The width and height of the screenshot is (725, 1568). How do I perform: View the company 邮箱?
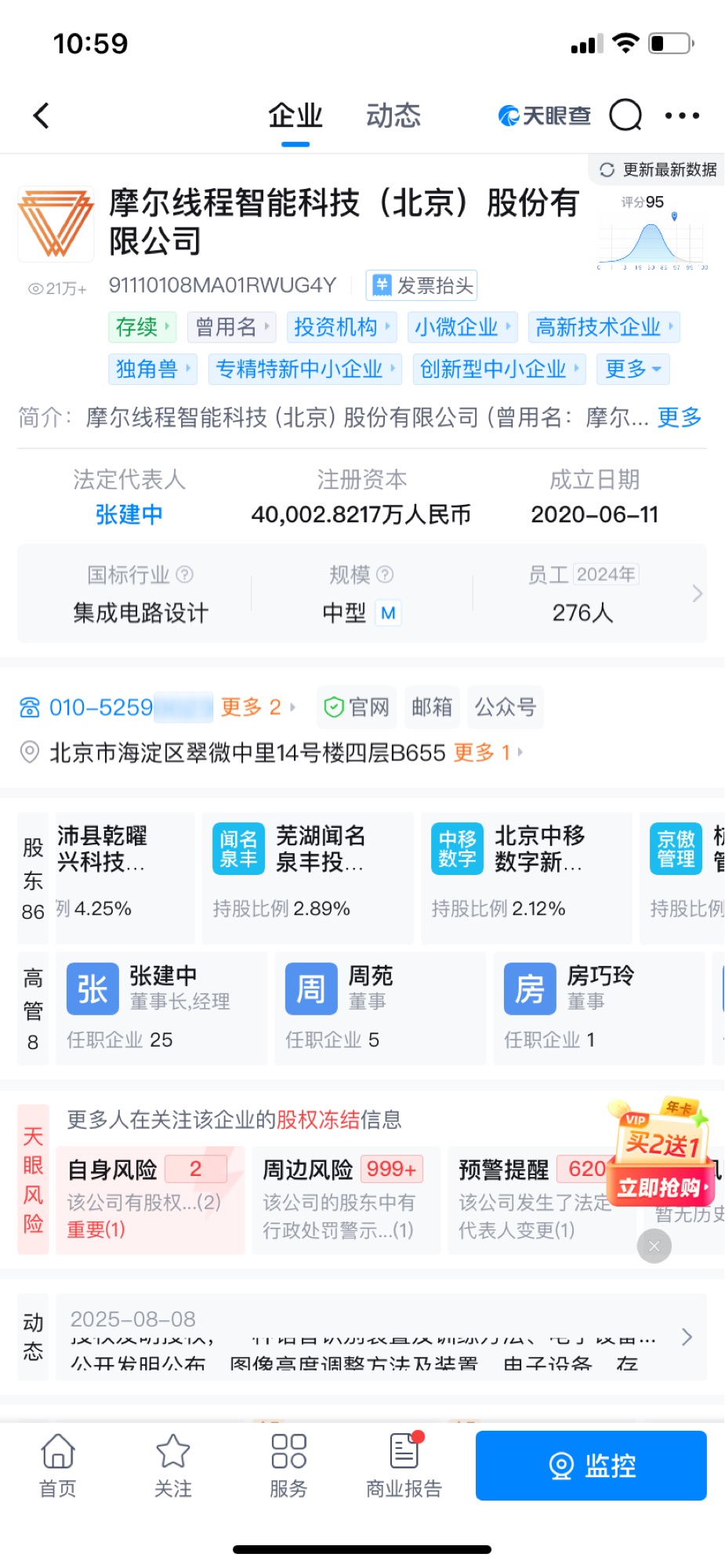coord(431,707)
